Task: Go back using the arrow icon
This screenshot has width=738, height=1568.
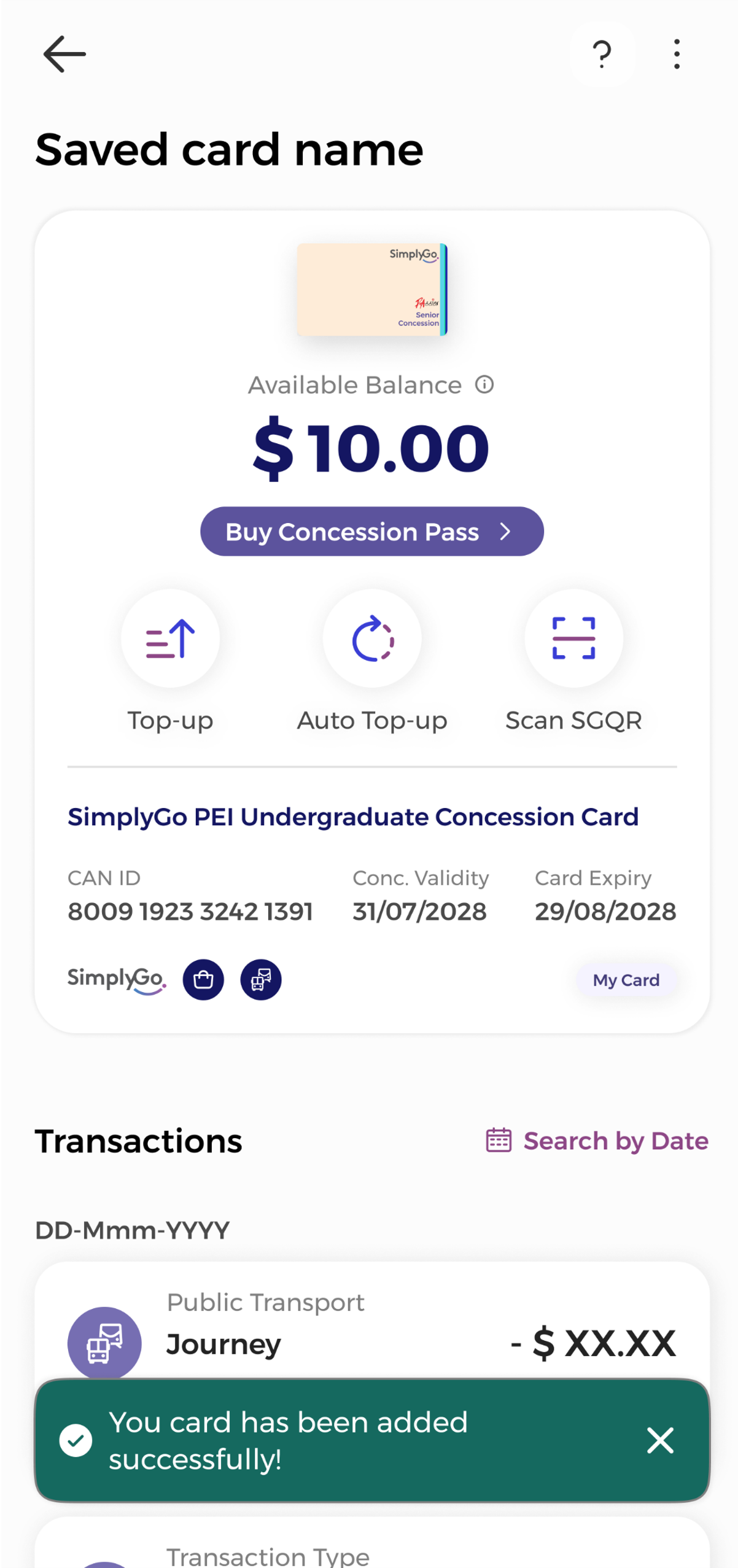Action: [64, 54]
